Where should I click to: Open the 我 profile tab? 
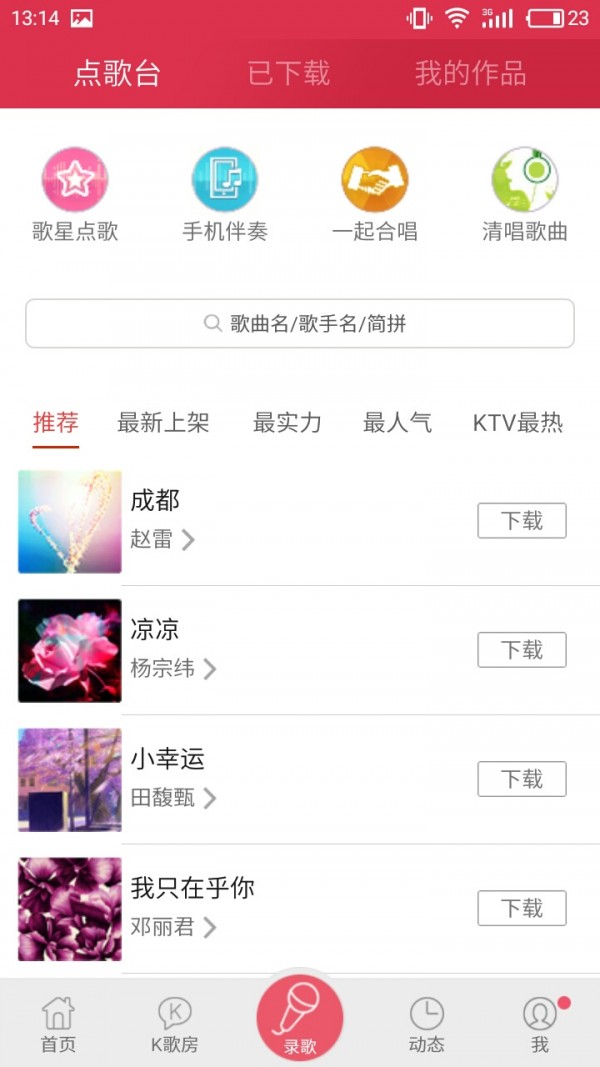pos(540,1025)
